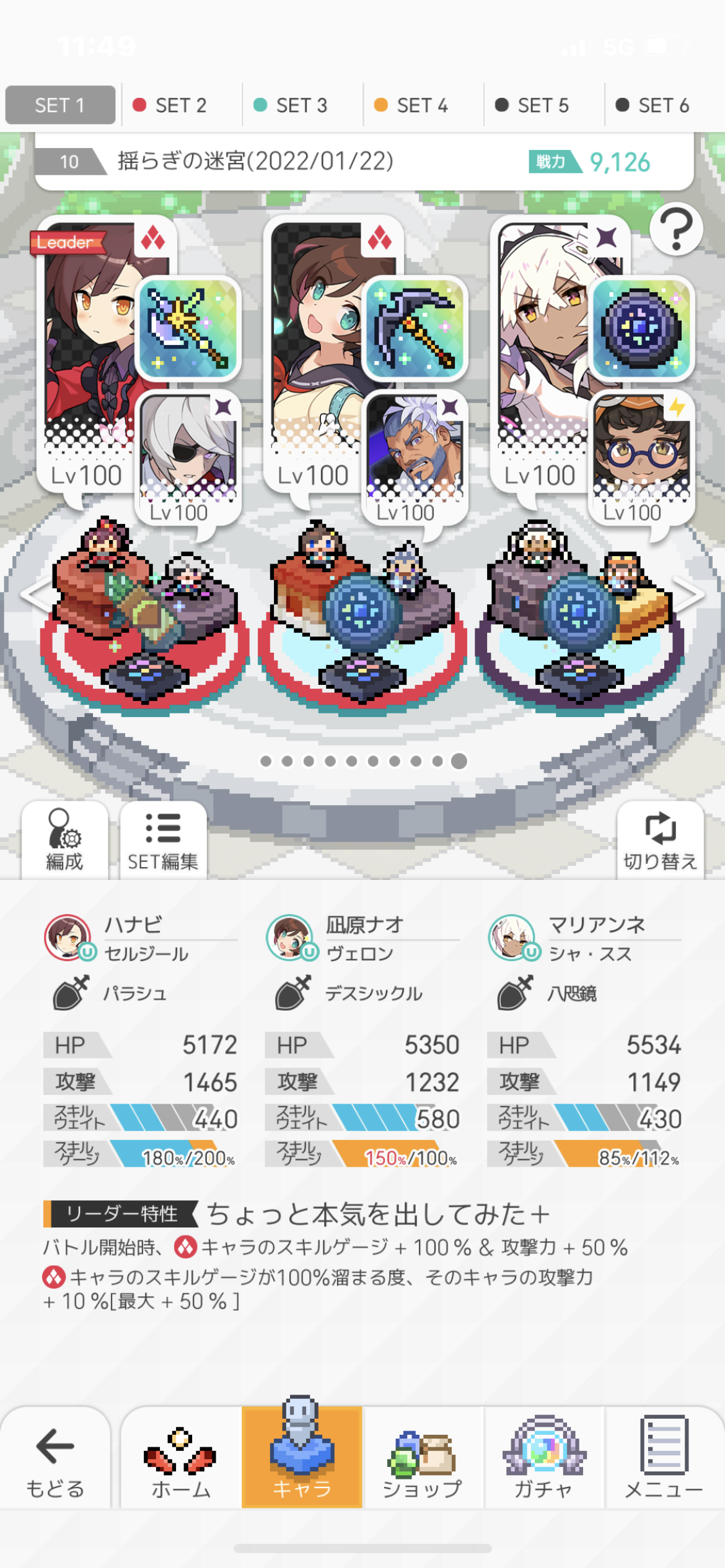This screenshot has width=725, height=1568.
Task: Open the question mark help icon
Action: click(x=676, y=229)
